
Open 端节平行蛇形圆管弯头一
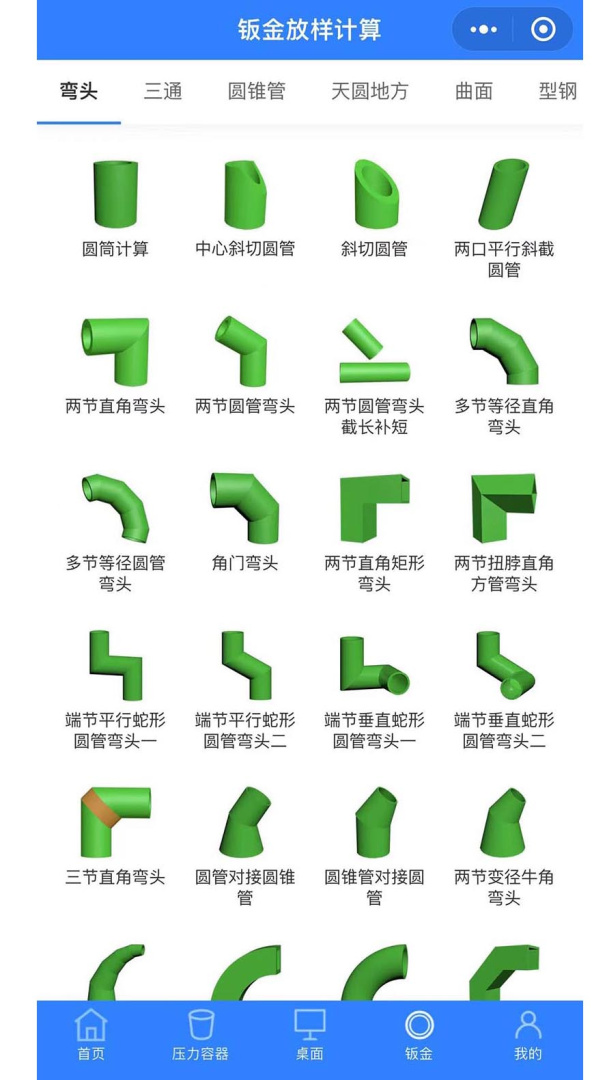point(115,685)
